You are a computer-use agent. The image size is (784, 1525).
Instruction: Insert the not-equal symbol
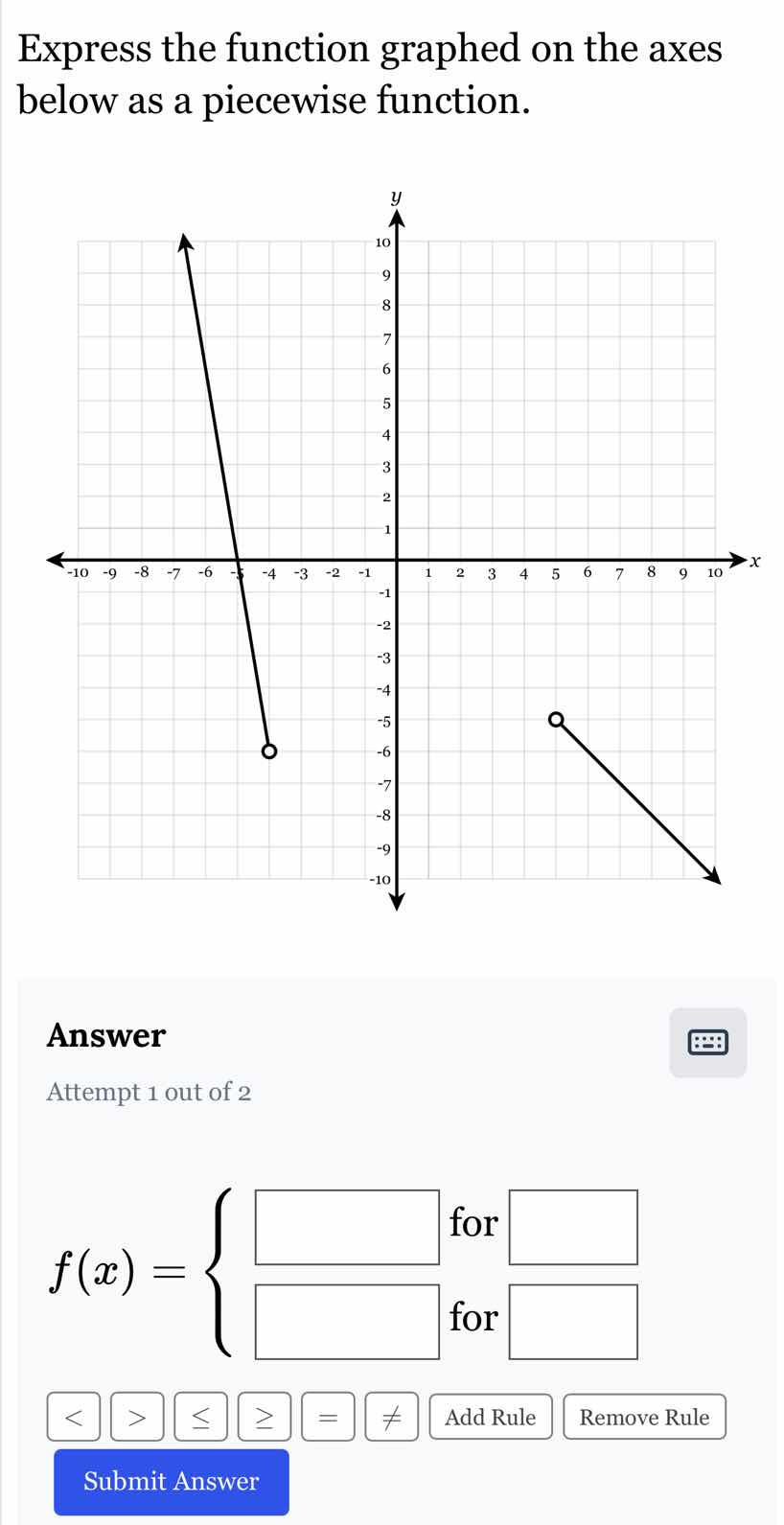point(390,1417)
